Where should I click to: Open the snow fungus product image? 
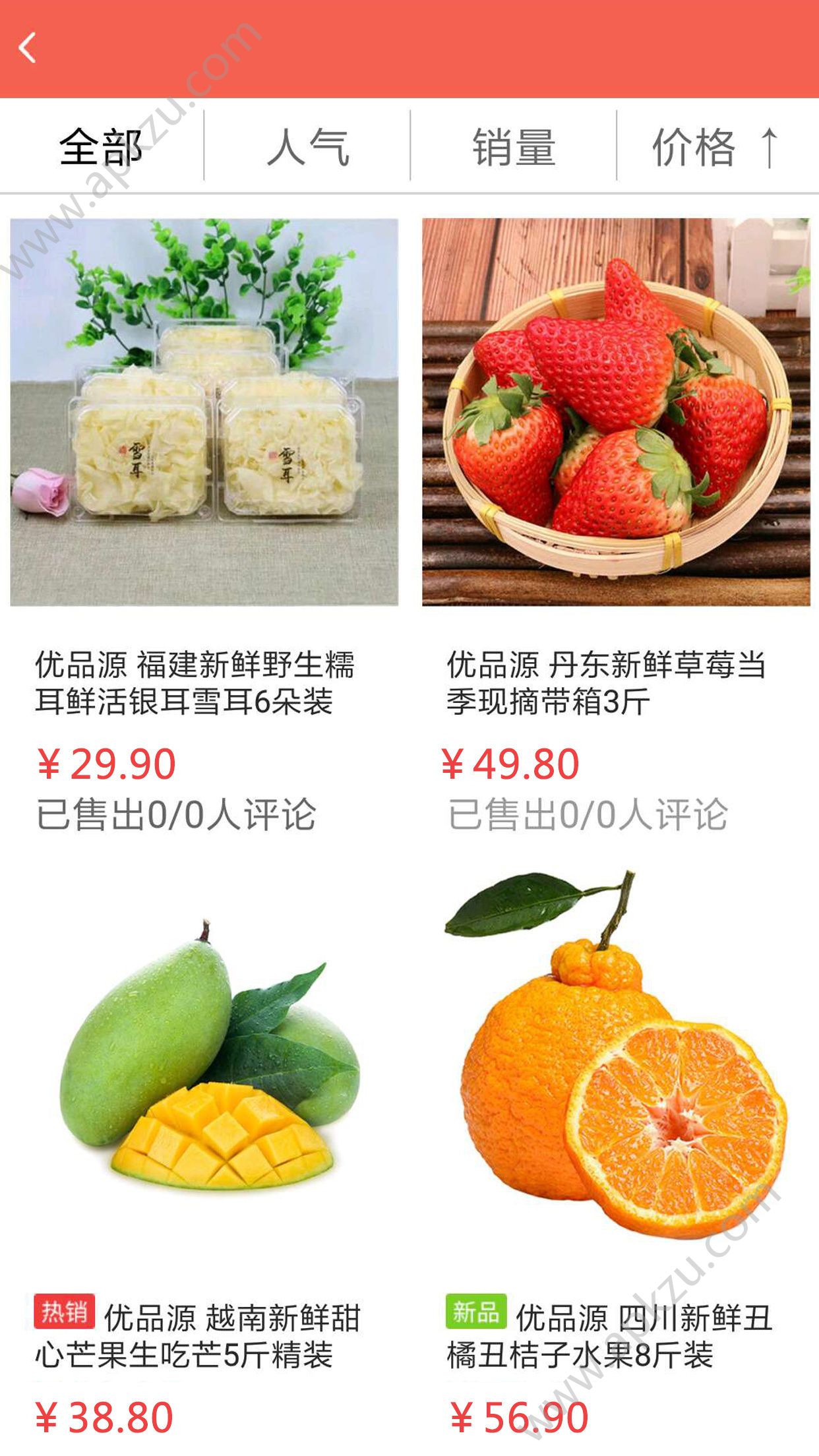[204, 414]
